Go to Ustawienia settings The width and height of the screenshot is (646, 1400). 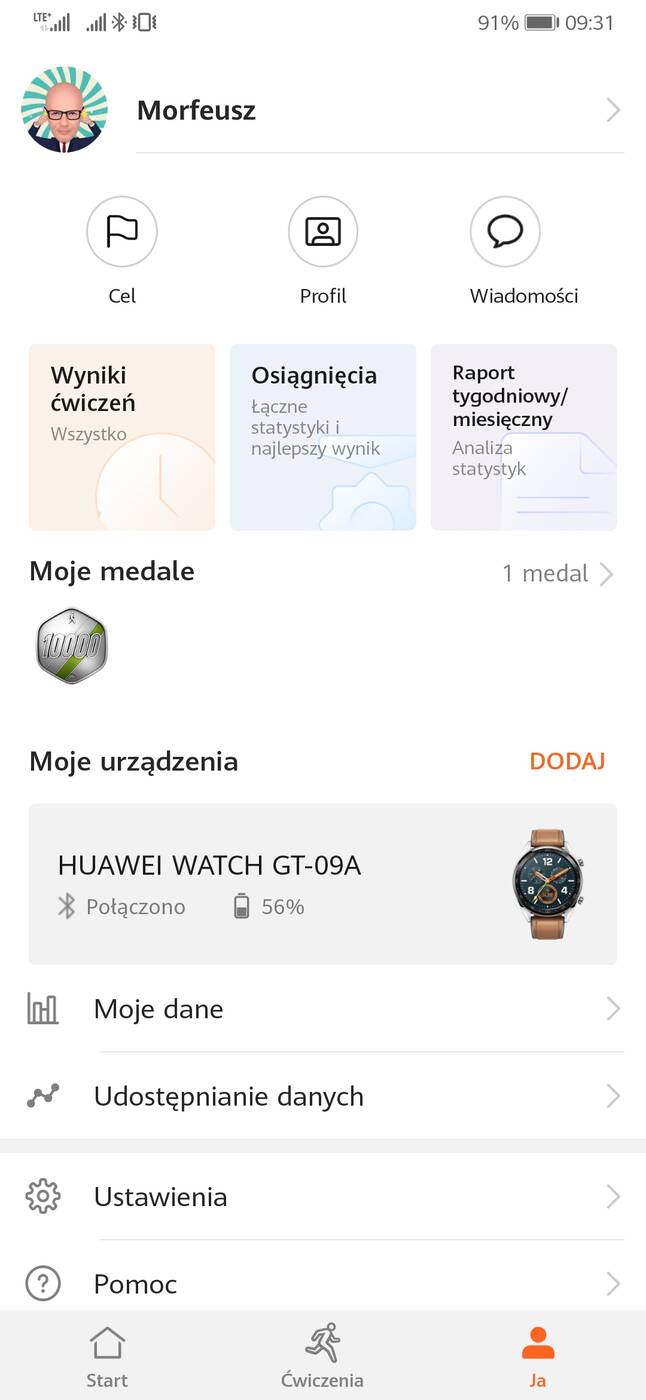tap(323, 1197)
